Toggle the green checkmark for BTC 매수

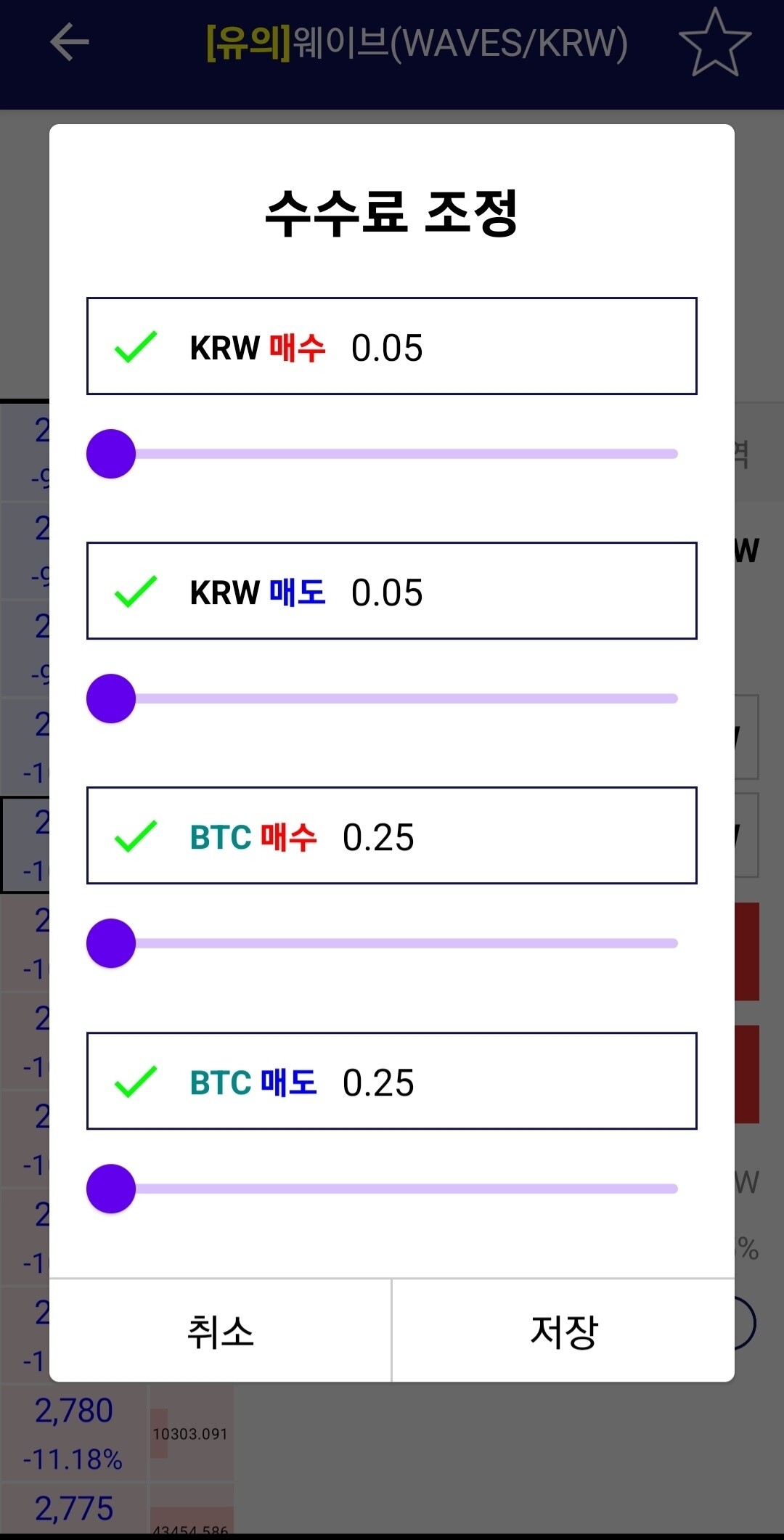point(134,836)
